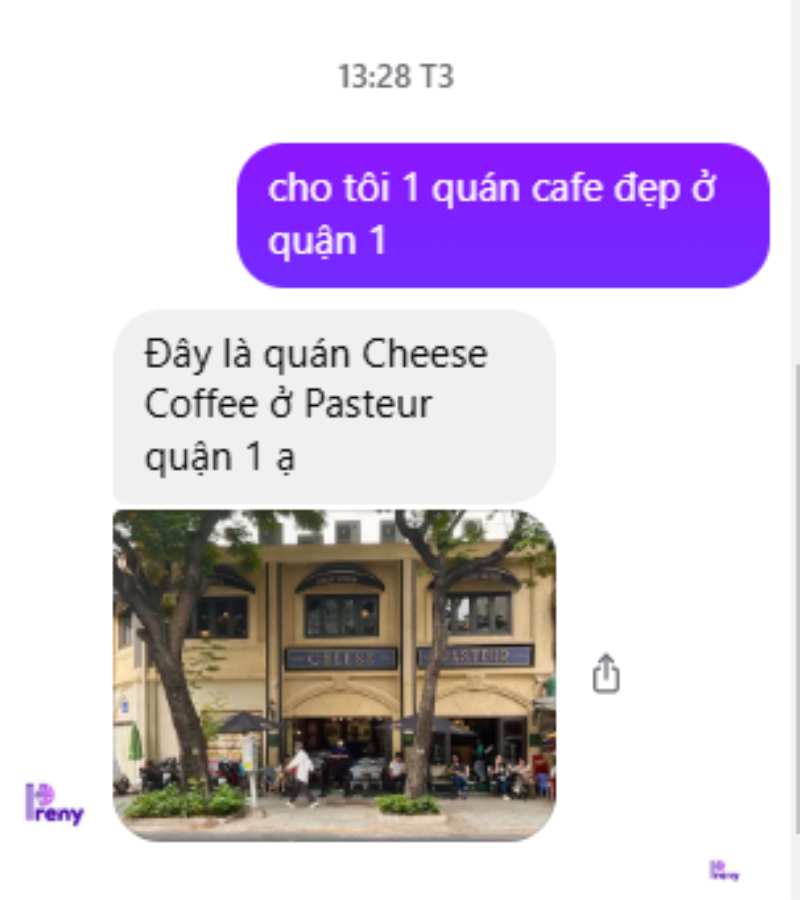Open the Cheese Coffee storefront photo
800x900 pixels.
coord(335,675)
